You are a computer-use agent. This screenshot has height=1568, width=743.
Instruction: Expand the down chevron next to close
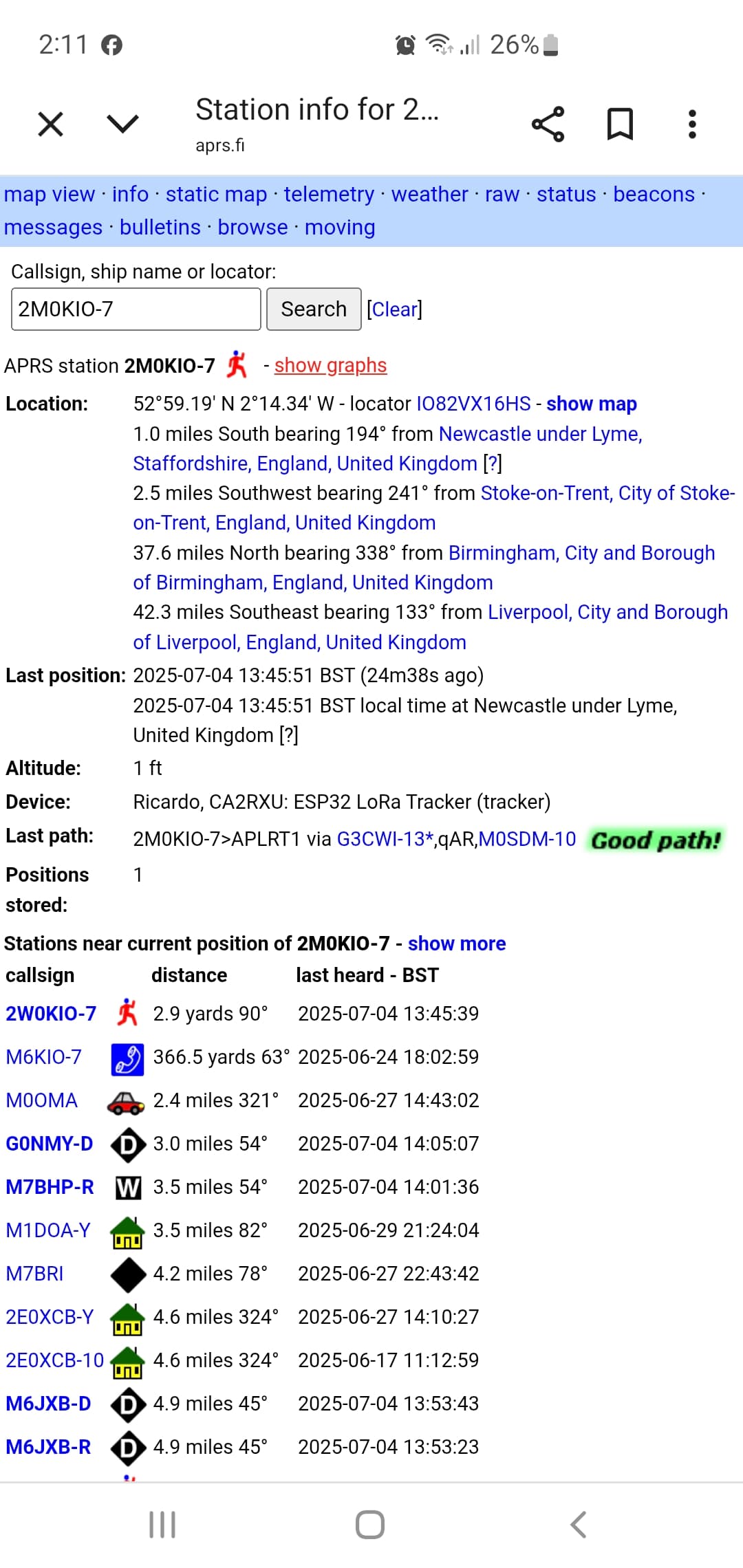123,124
